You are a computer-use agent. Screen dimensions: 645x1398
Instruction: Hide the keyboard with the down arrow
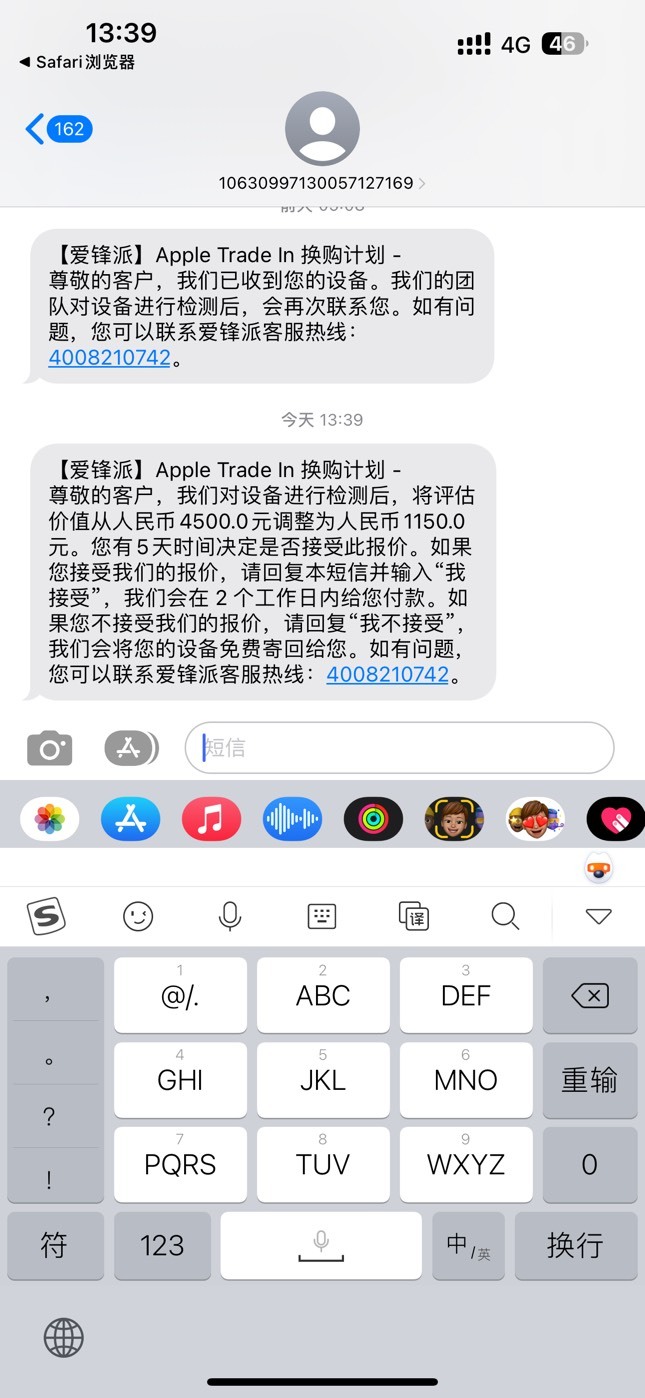click(x=598, y=916)
